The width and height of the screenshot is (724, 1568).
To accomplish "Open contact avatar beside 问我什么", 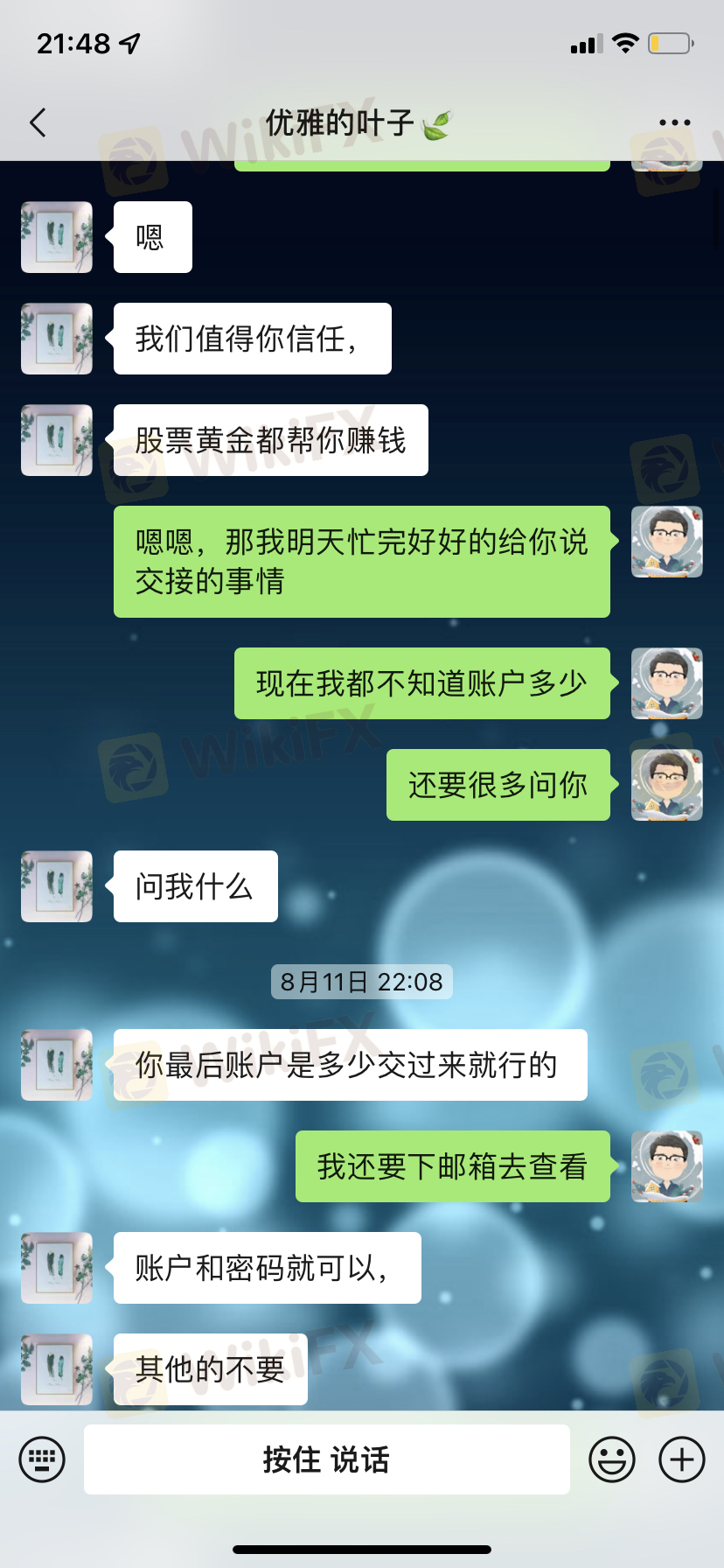I will pyautogui.click(x=57, y=886).
